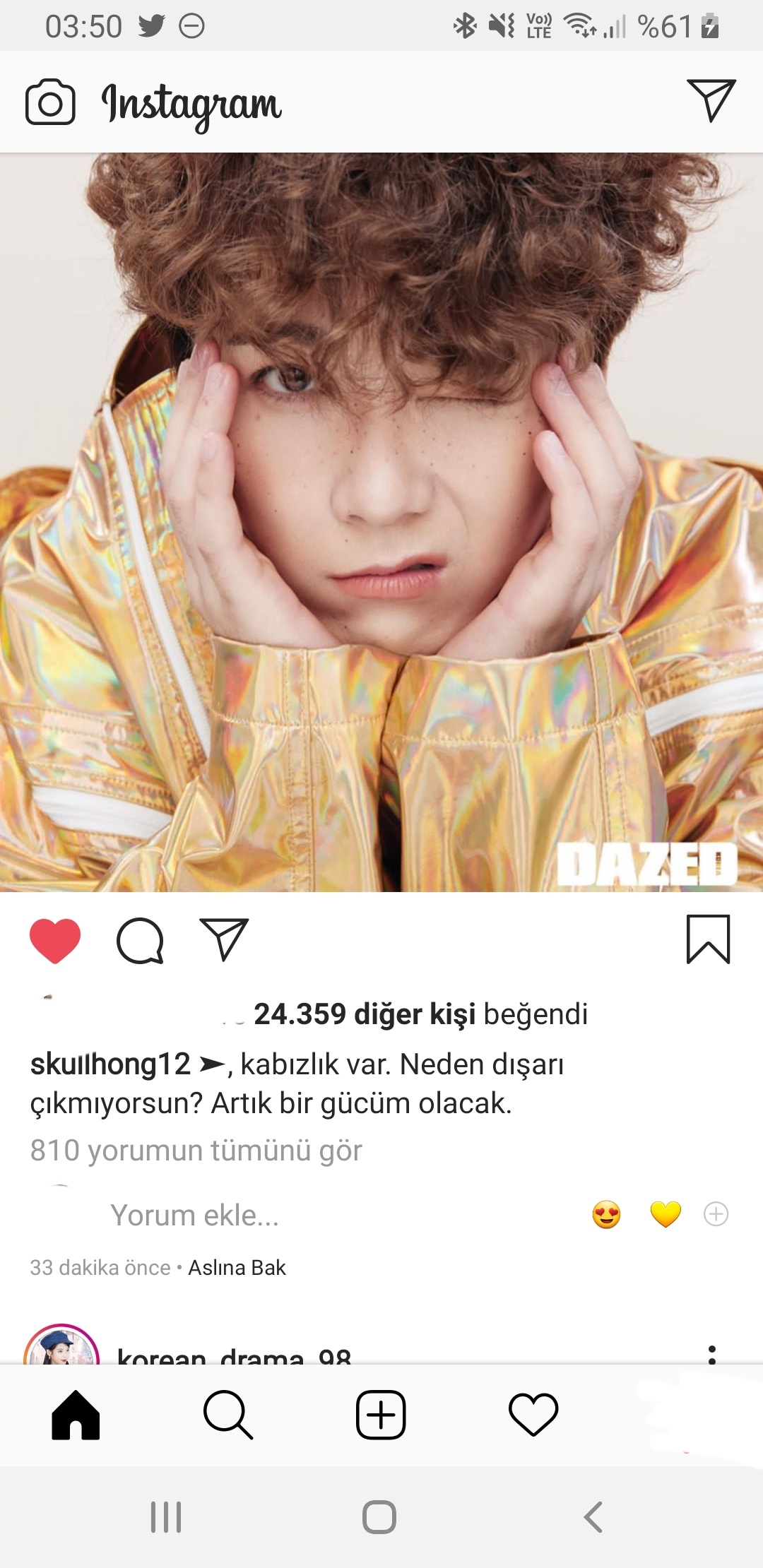
Task: Open more emoji options plus icon
Action: pos(716,1214)
